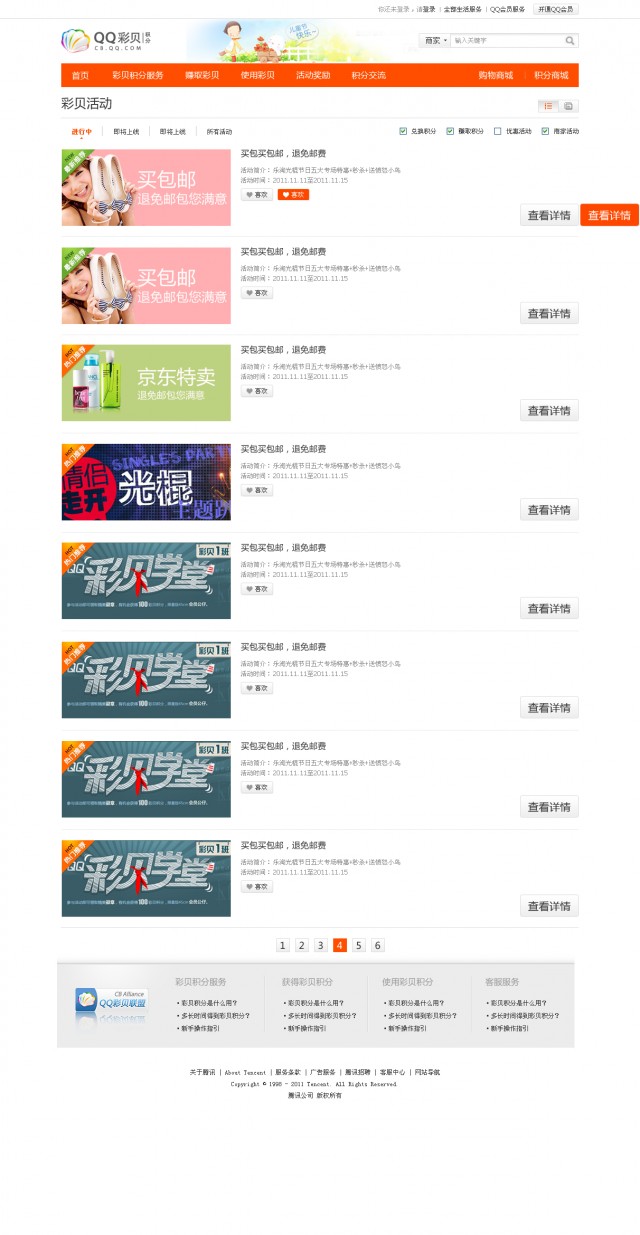This screenshot has width=640, height=1235.
Task: Uncheck the 兑换积分 checkbox
Action: (x=403, y=131)
